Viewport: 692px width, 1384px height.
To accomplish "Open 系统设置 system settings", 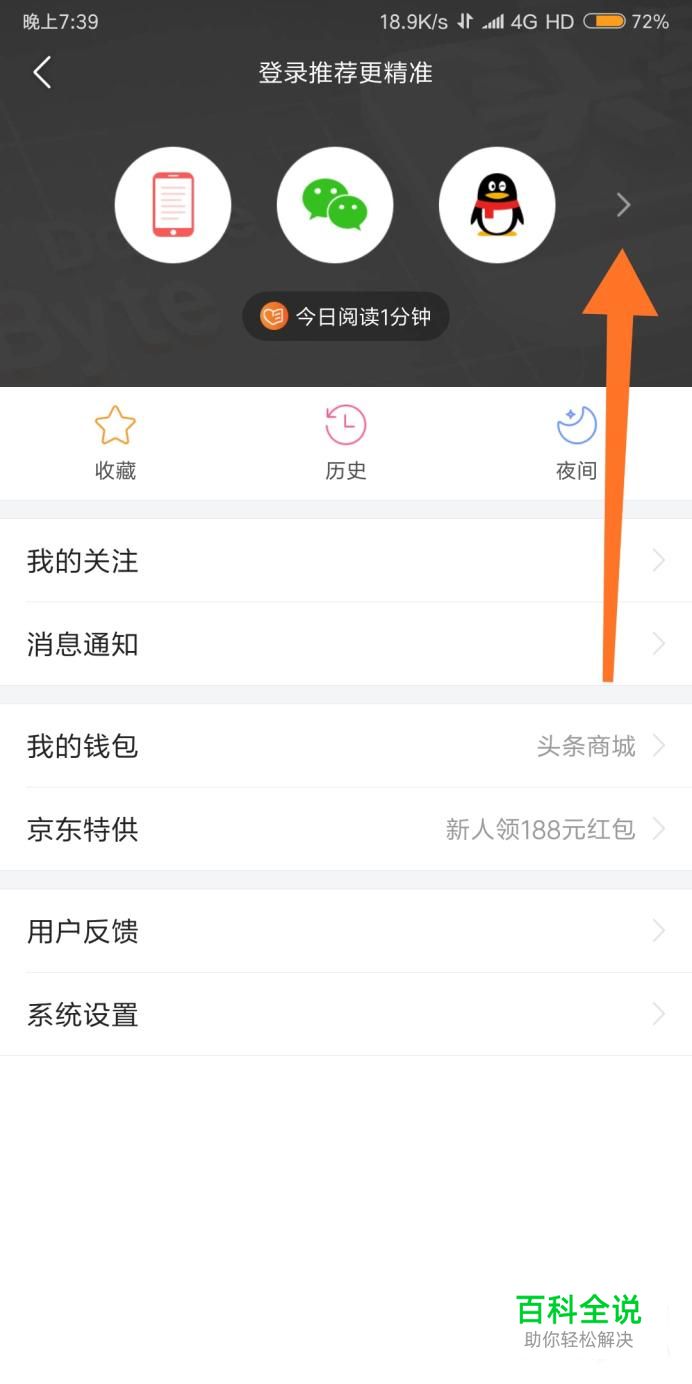I will (x=346, y=1014).
